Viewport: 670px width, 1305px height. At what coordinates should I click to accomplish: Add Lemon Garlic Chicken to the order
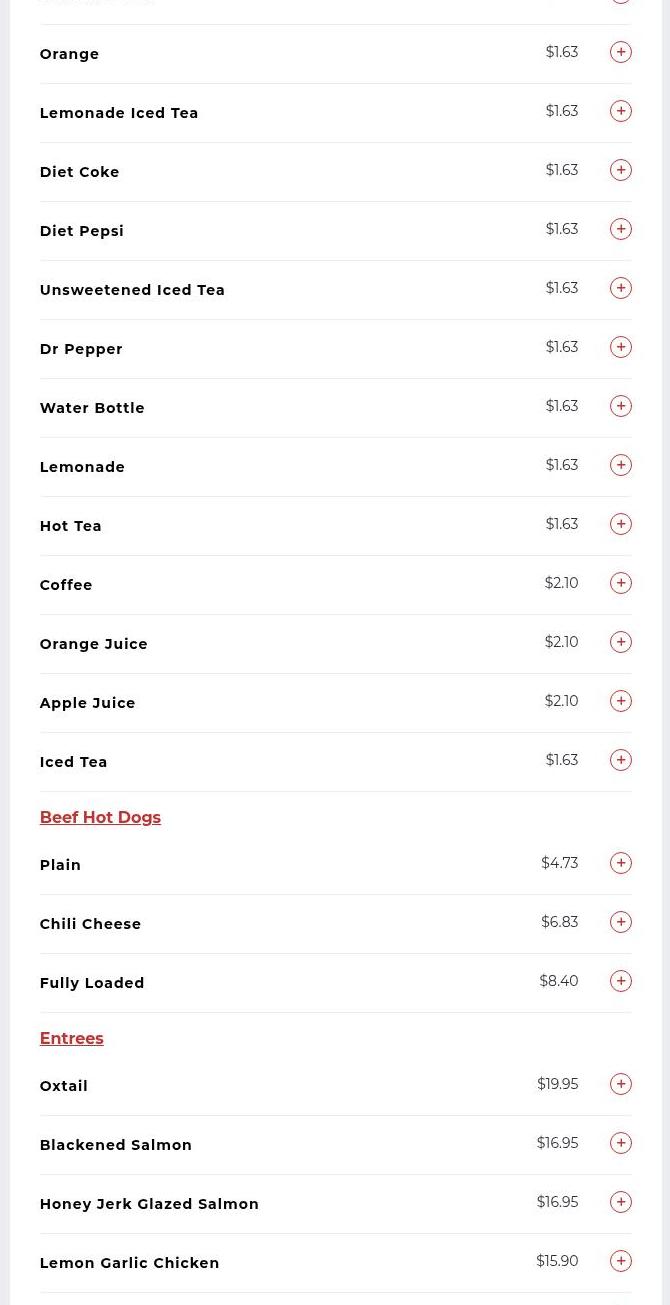[x=621, y=1261]
